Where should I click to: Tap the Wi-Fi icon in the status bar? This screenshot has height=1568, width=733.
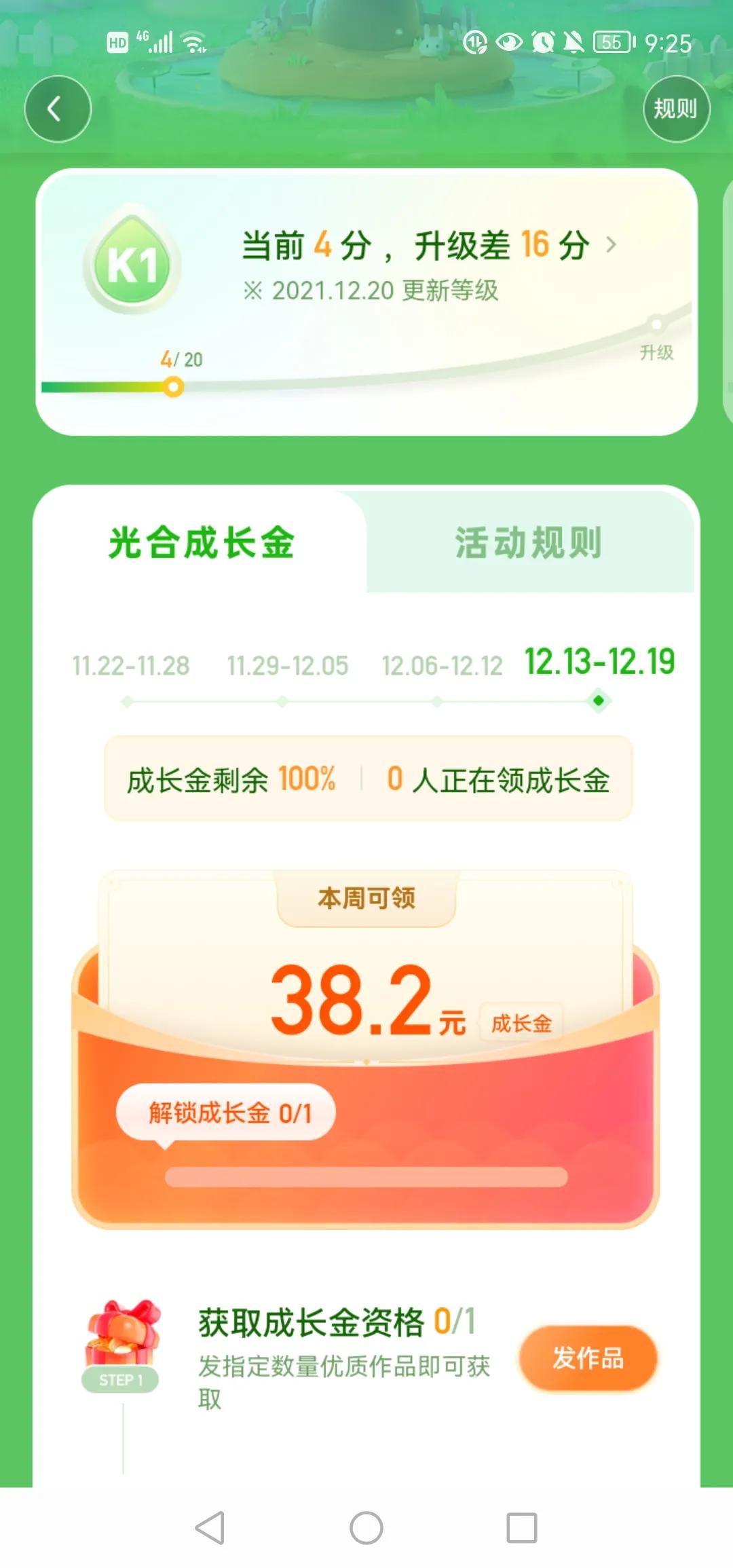tap(196, 41)
